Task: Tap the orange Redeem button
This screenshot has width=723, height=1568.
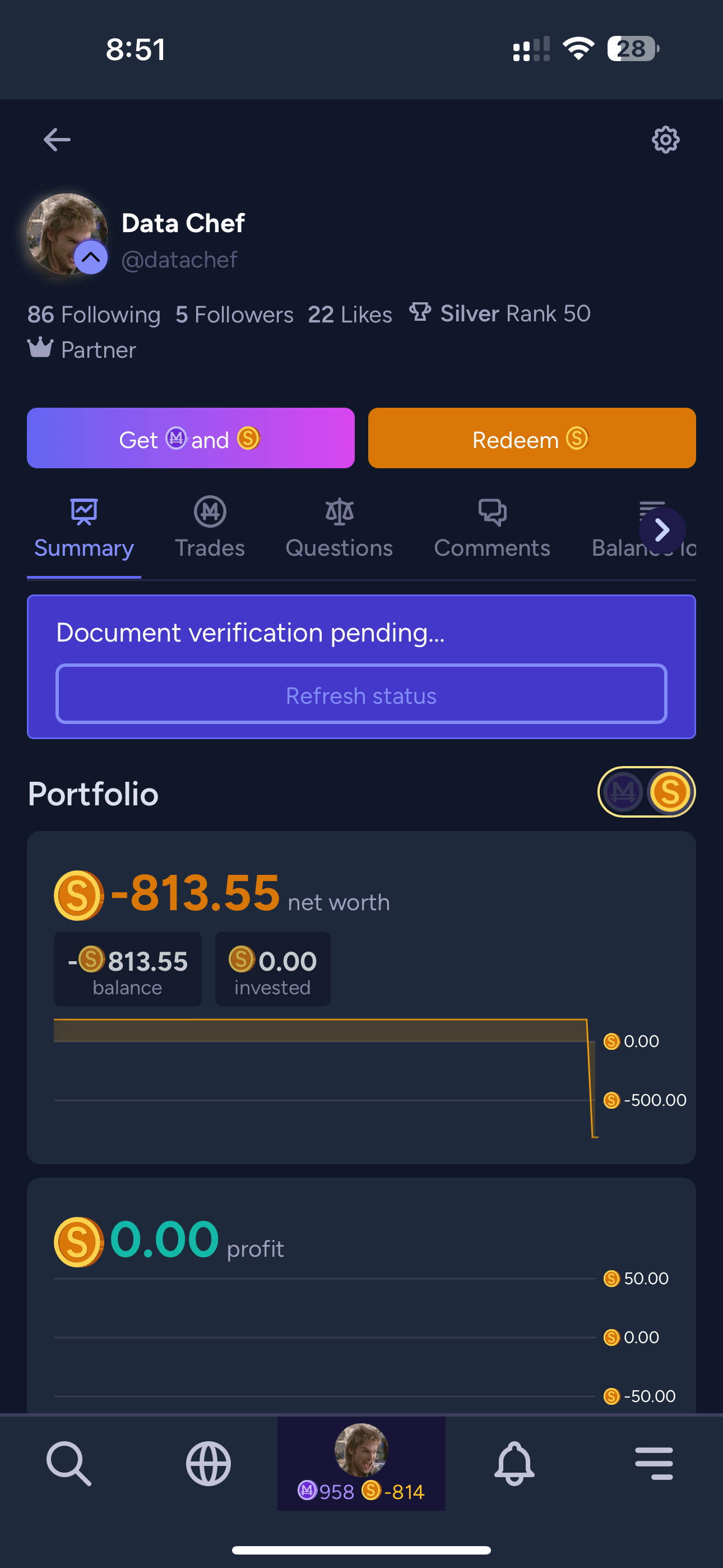Action: (x=531, y=438)
